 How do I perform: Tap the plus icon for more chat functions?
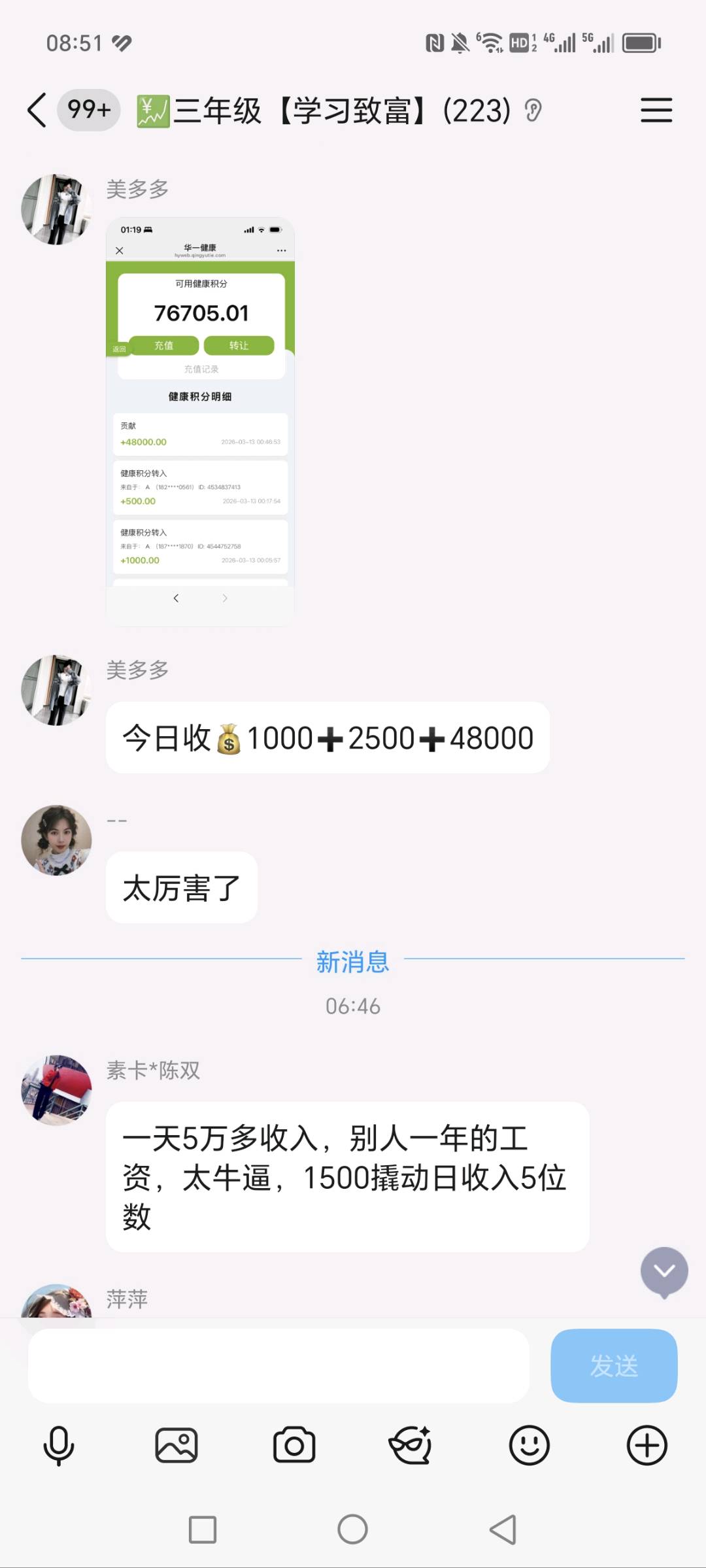coord(646,1446)
